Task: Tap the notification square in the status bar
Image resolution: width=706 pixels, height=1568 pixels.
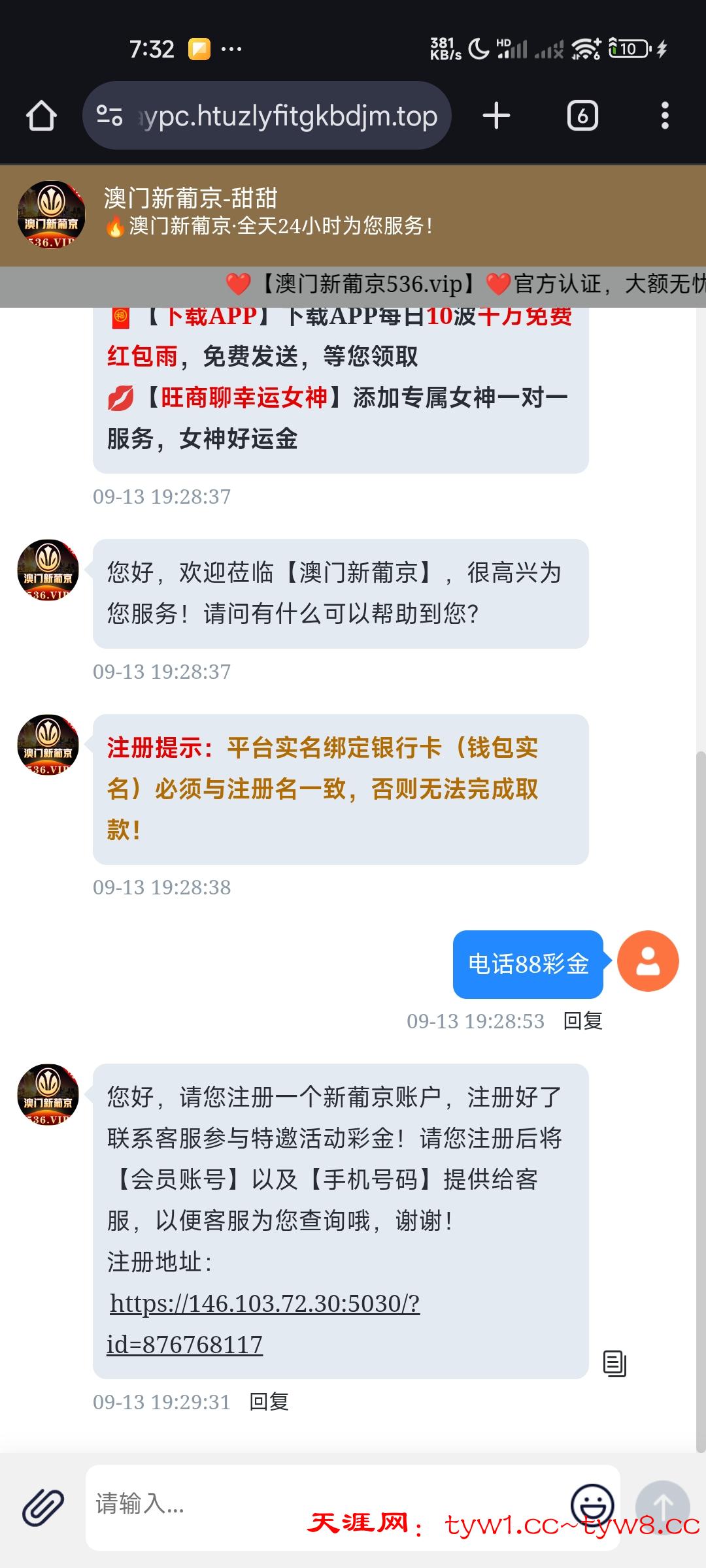Action: (x=199, y=47)
